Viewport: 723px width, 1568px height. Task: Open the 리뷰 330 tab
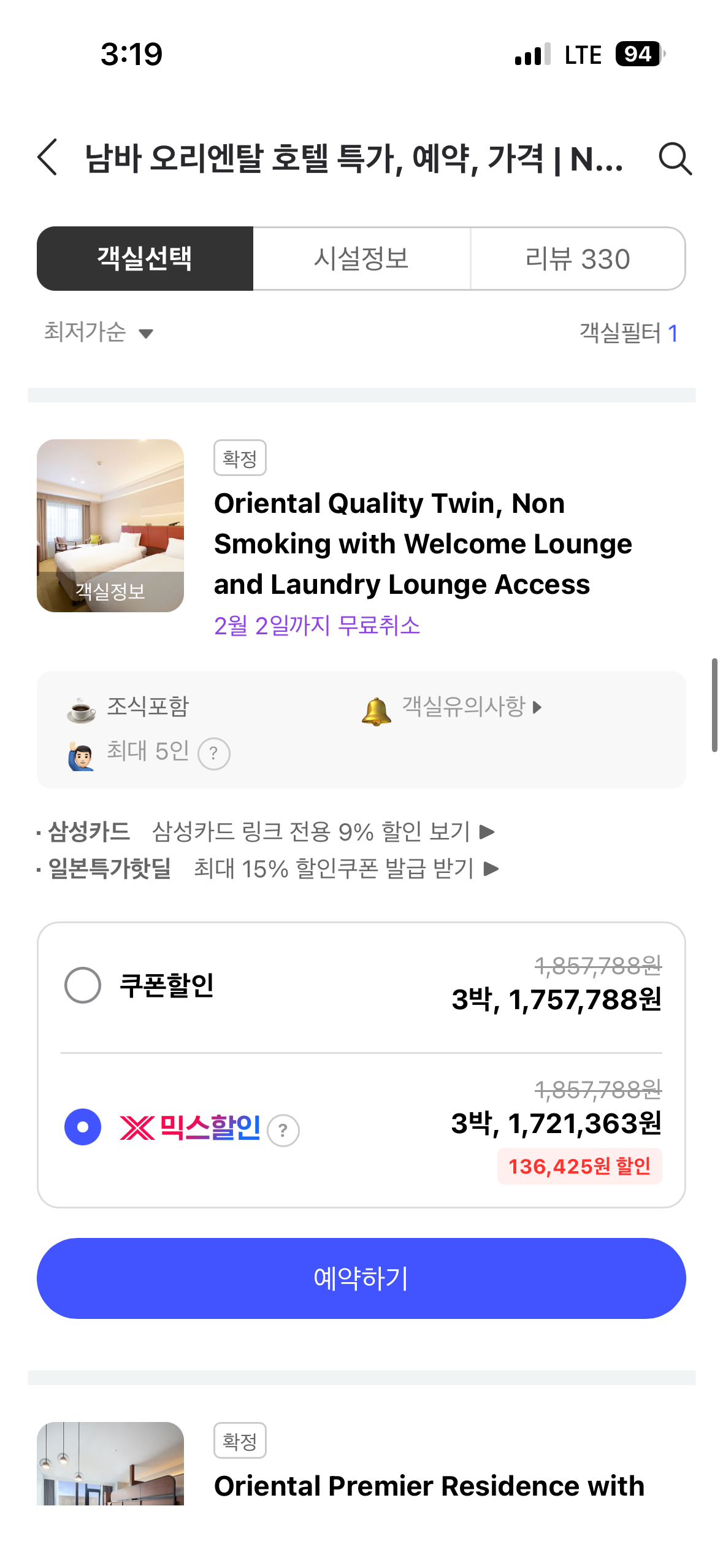[578, 258]
